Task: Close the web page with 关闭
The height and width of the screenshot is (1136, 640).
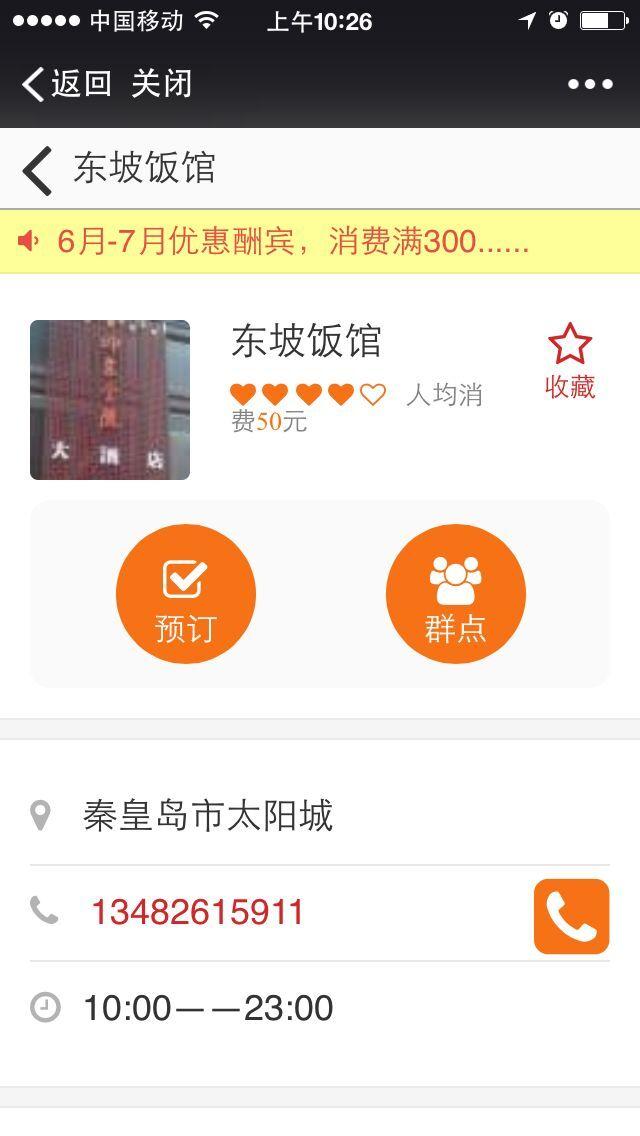Action: [x=161, y=84]
